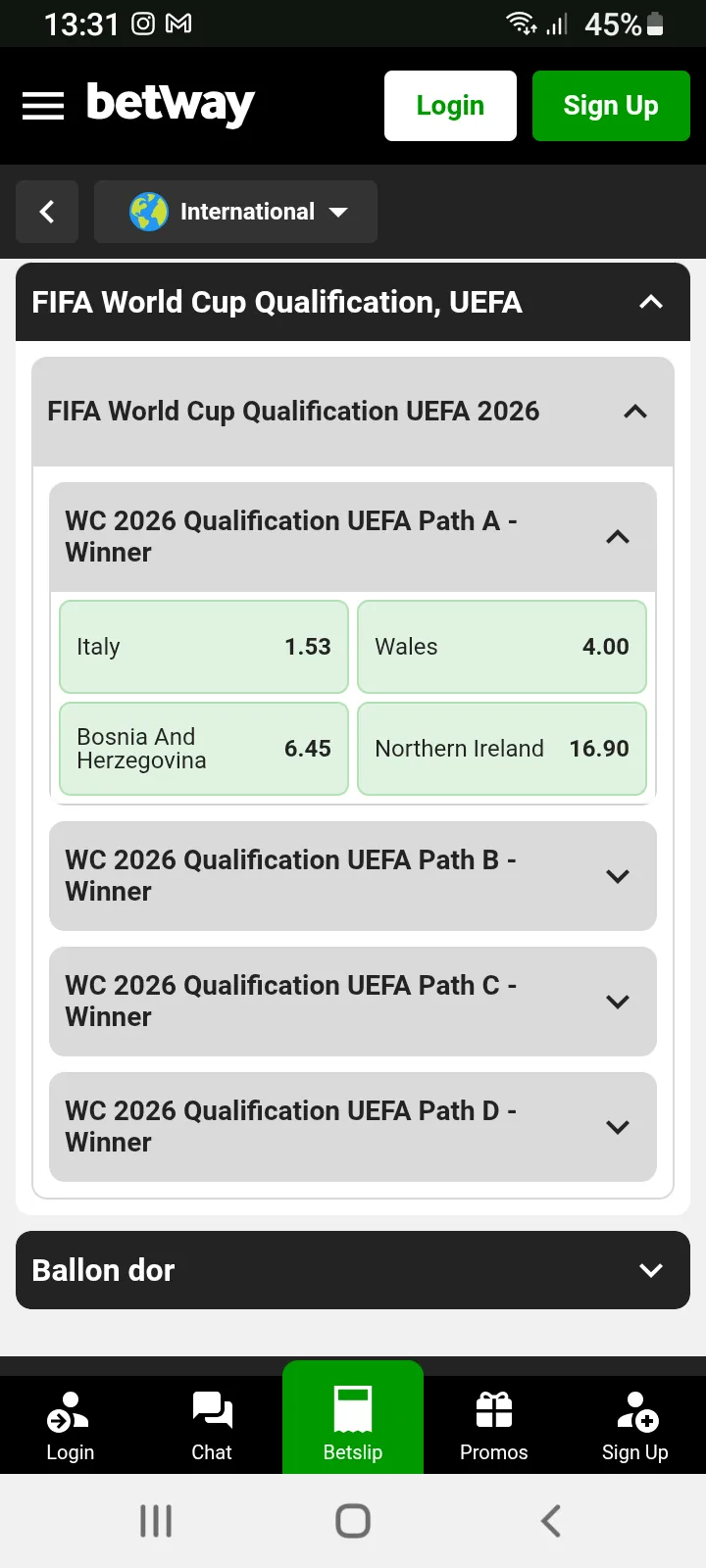
Task: Open the hamburger menu
Action: (x=42, y=105)
